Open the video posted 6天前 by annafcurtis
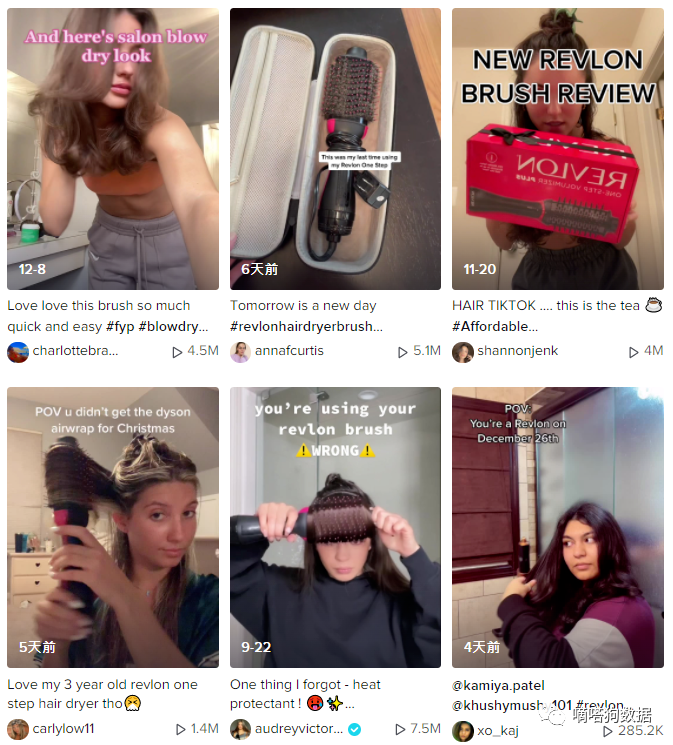The height and width of the screenshot is (745, 673). [x=335, y=150]
